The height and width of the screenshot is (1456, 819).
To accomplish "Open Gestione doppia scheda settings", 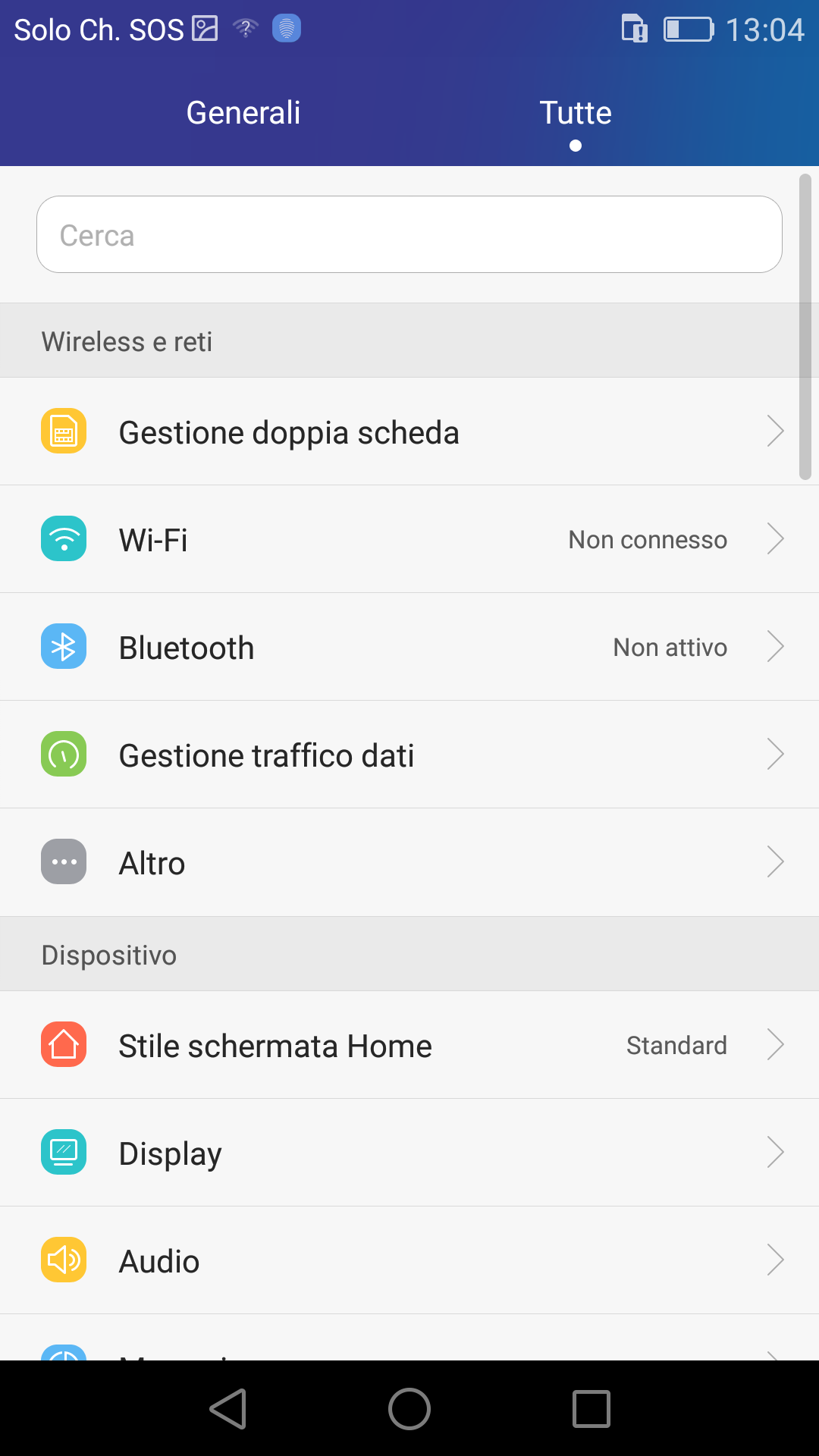I will [409, 432].
